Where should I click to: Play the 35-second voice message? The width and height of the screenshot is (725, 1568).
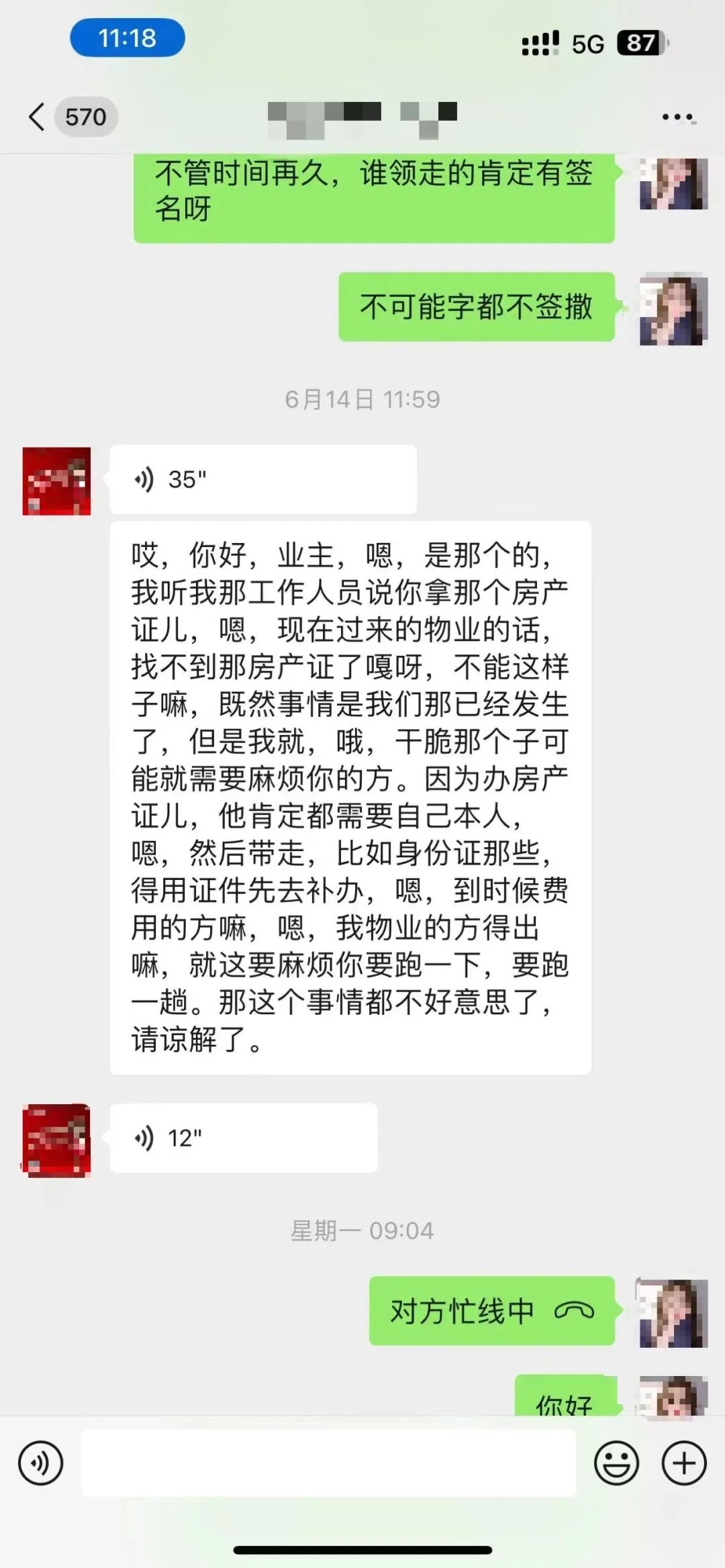(262, 479)
